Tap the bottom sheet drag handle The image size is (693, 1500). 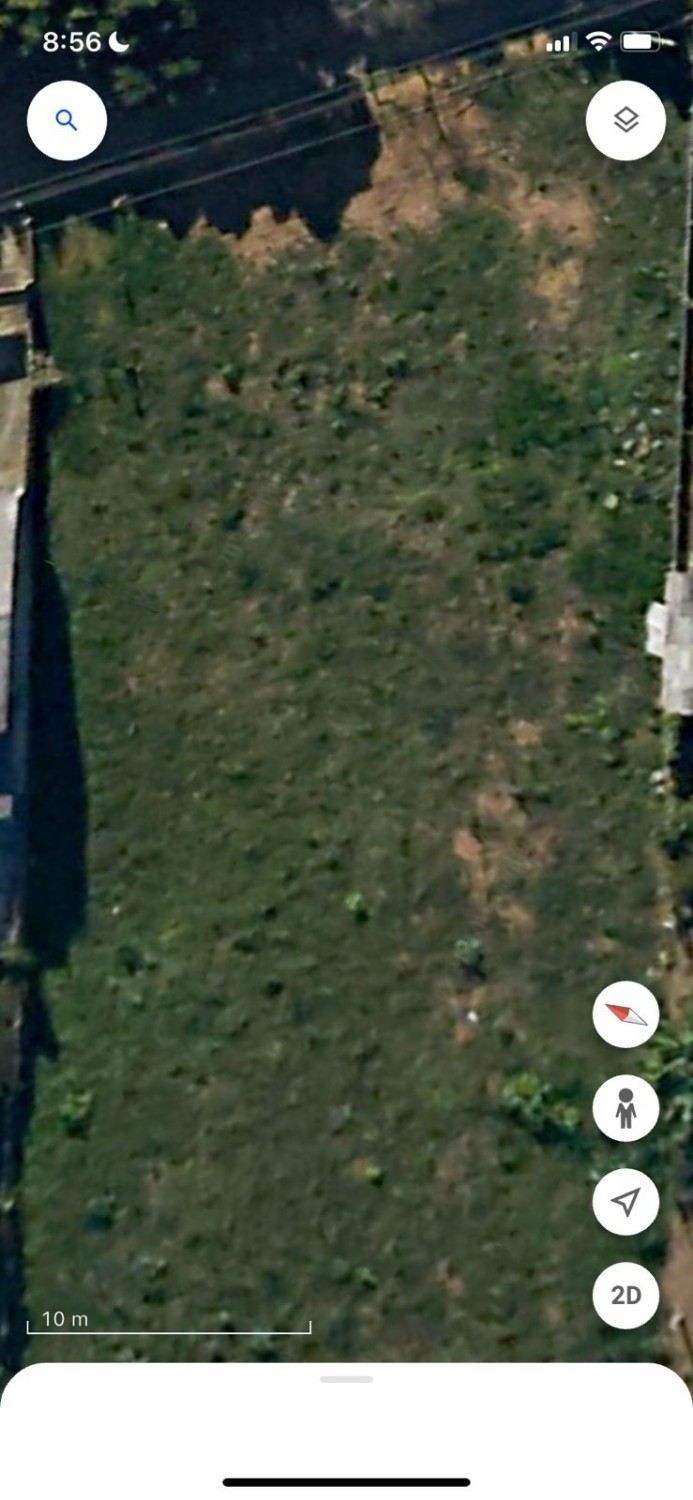346,1380
